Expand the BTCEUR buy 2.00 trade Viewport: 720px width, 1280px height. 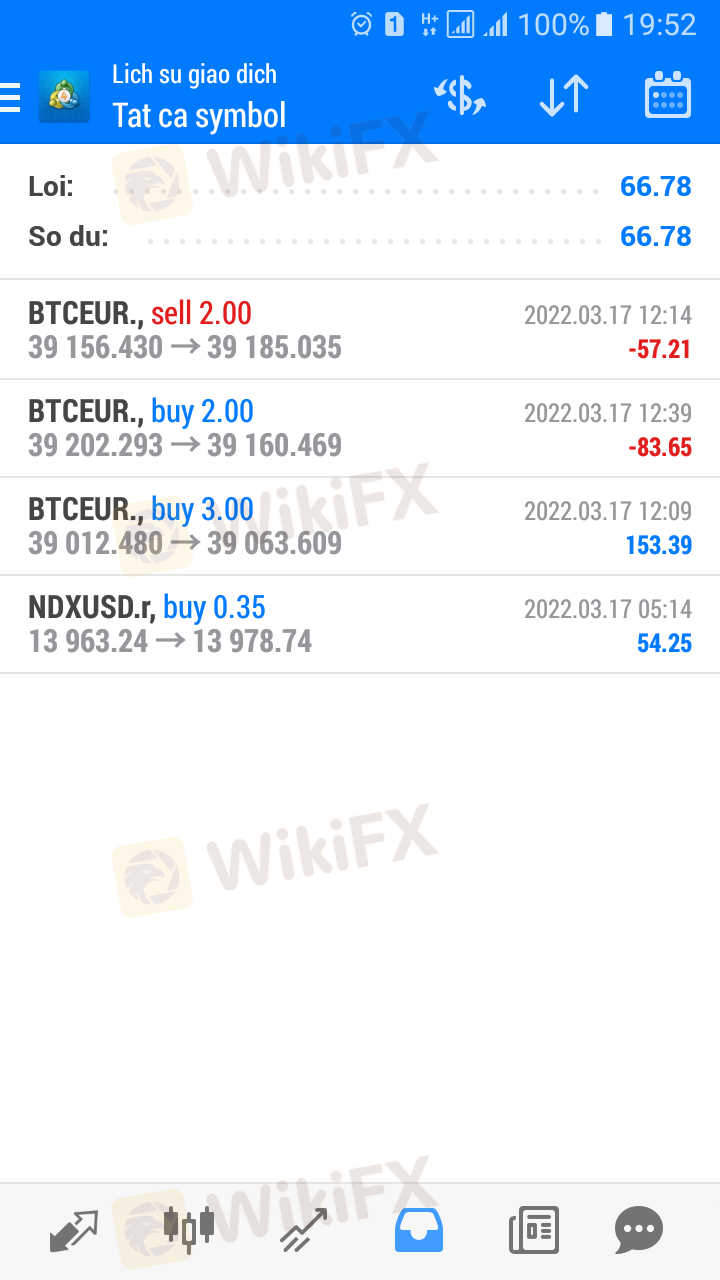360,428
